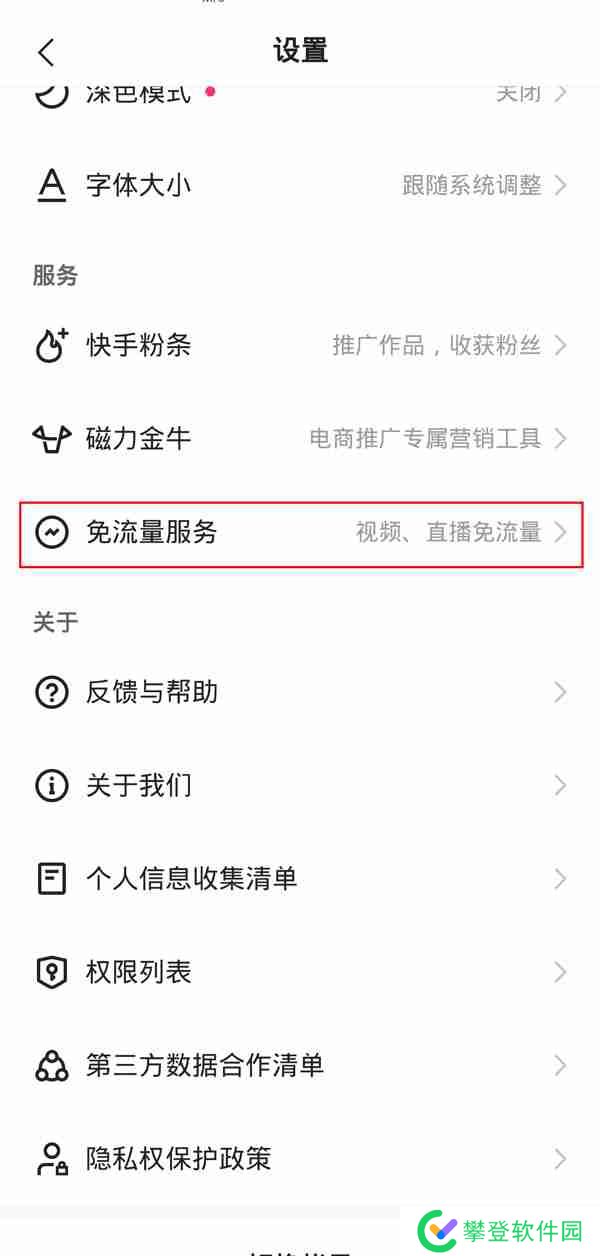Select the 免流量服务 row
Viewport: 600px width, 1256px height.
point(300,532)
